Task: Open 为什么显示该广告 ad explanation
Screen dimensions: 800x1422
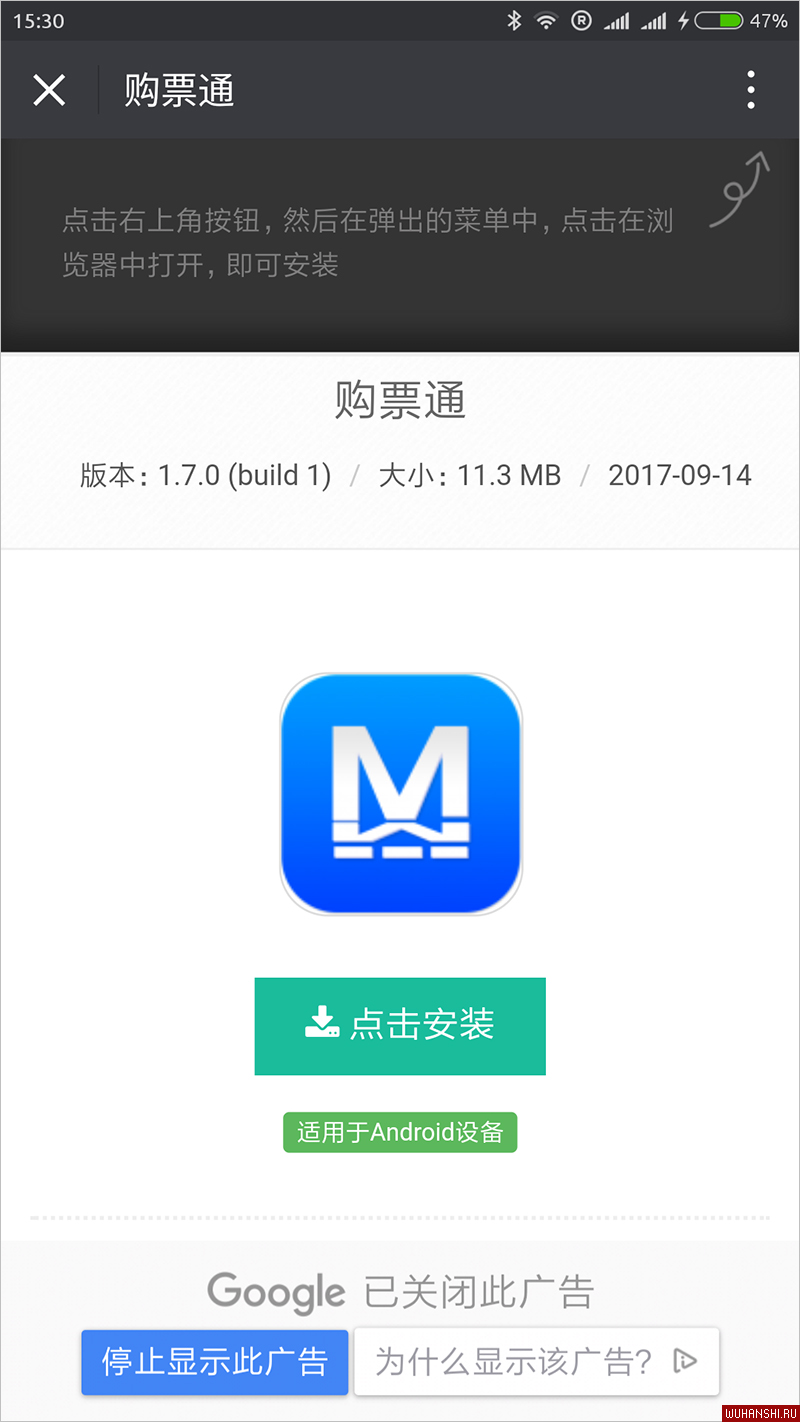Action: coord(536,1361)
